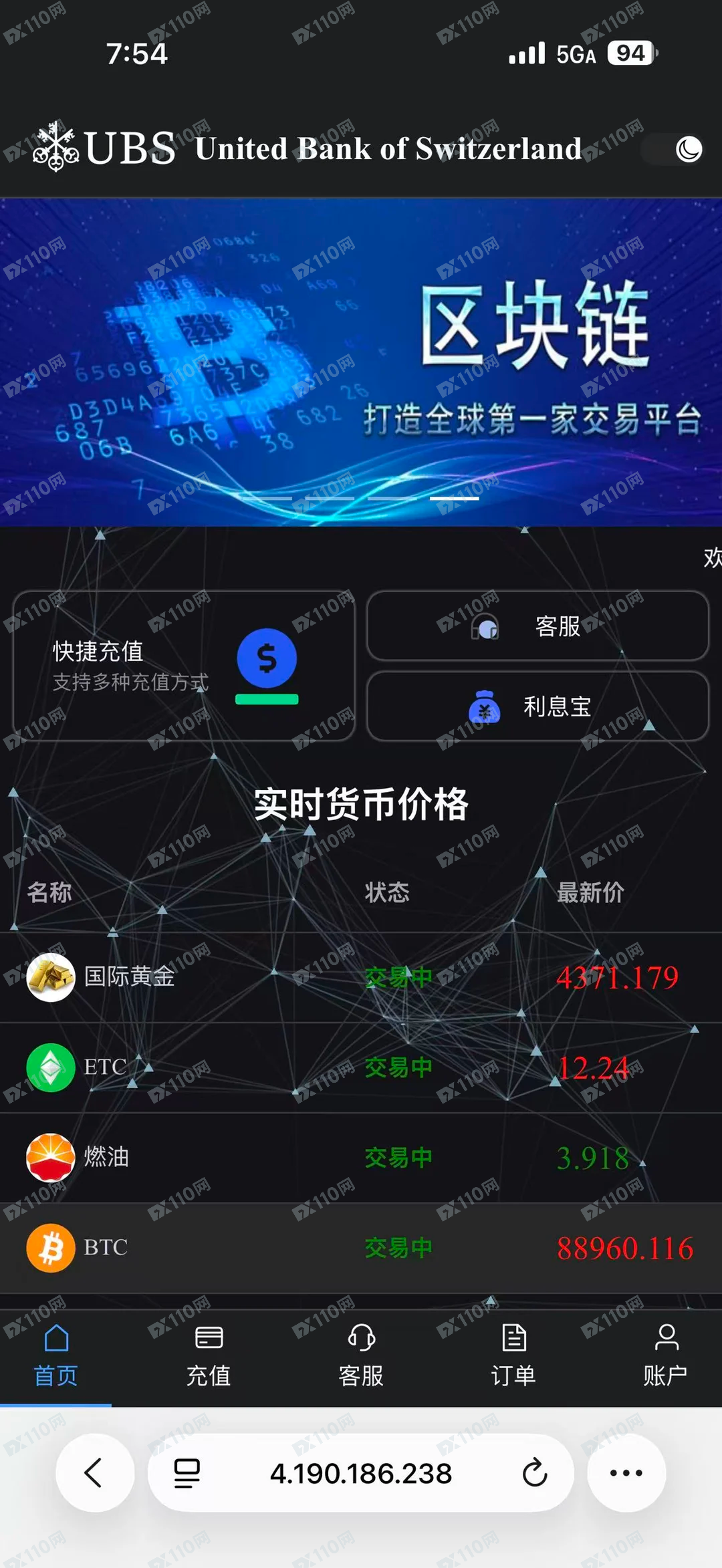Open the 国际黄金 price row
The width and height of the screenshot is (722, 1568).
[361, 977]
